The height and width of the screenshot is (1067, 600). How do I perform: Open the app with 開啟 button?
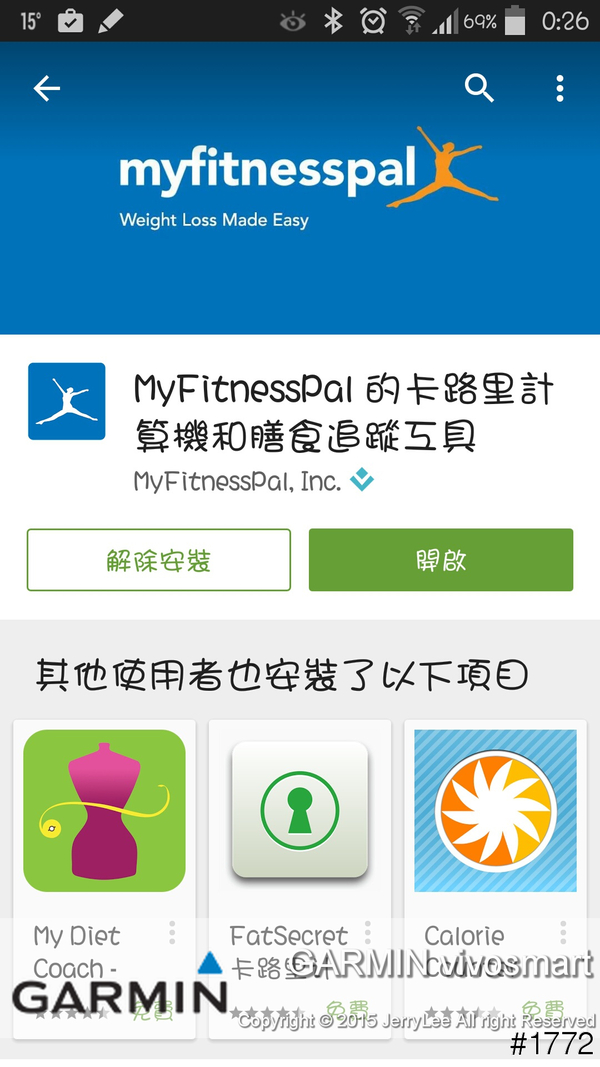pos(441,560)
